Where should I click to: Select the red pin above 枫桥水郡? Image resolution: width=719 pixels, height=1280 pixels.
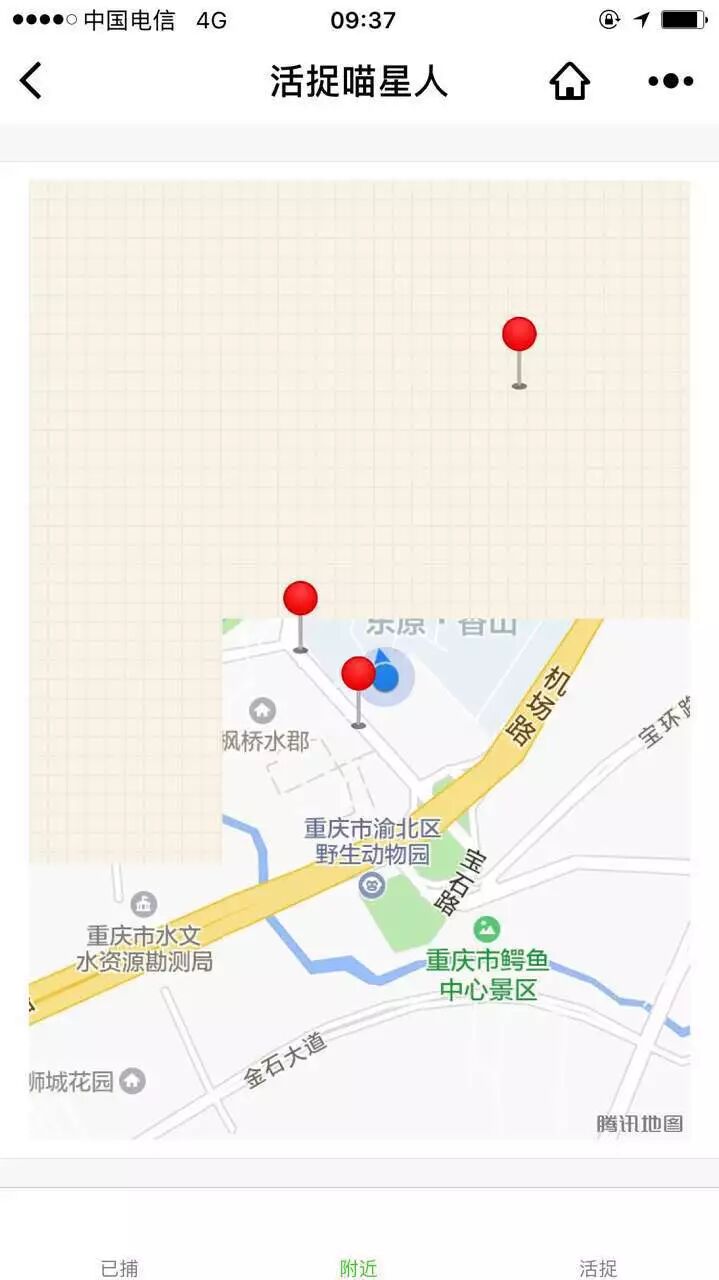pyautogui.click(x=300, y=600)
